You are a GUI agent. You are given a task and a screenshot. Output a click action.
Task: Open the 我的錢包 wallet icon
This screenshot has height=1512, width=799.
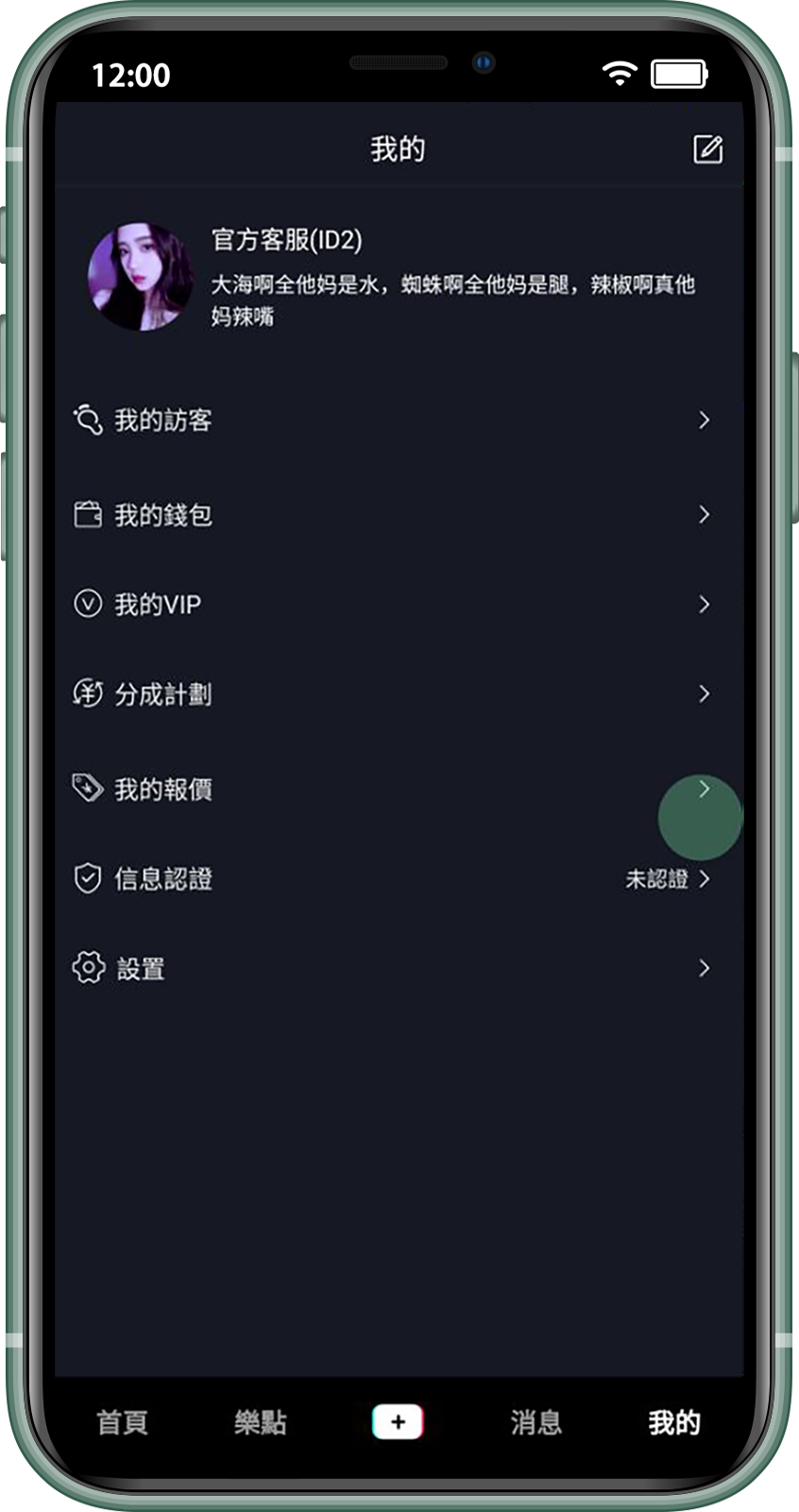88,514
